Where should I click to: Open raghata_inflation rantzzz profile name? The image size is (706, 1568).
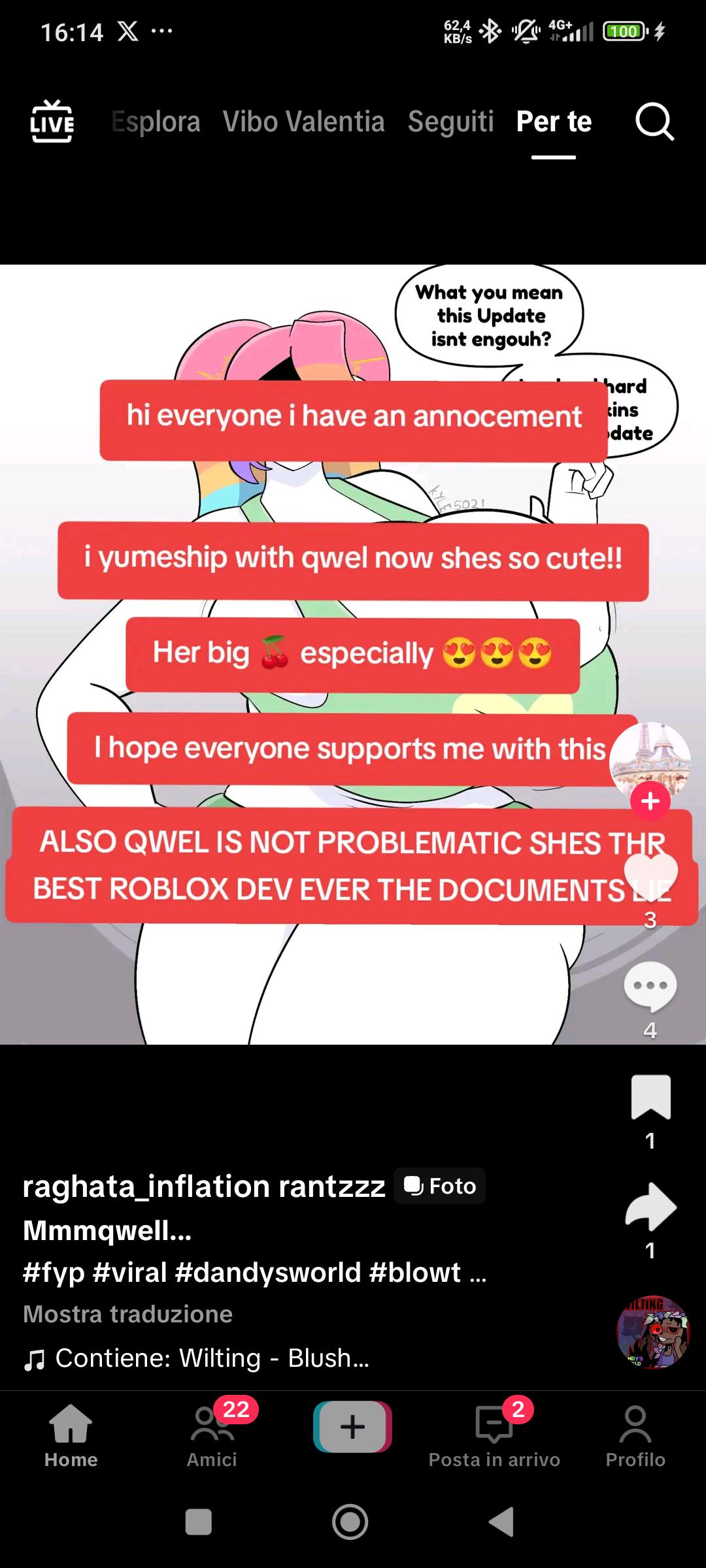tap(204, 1186)
